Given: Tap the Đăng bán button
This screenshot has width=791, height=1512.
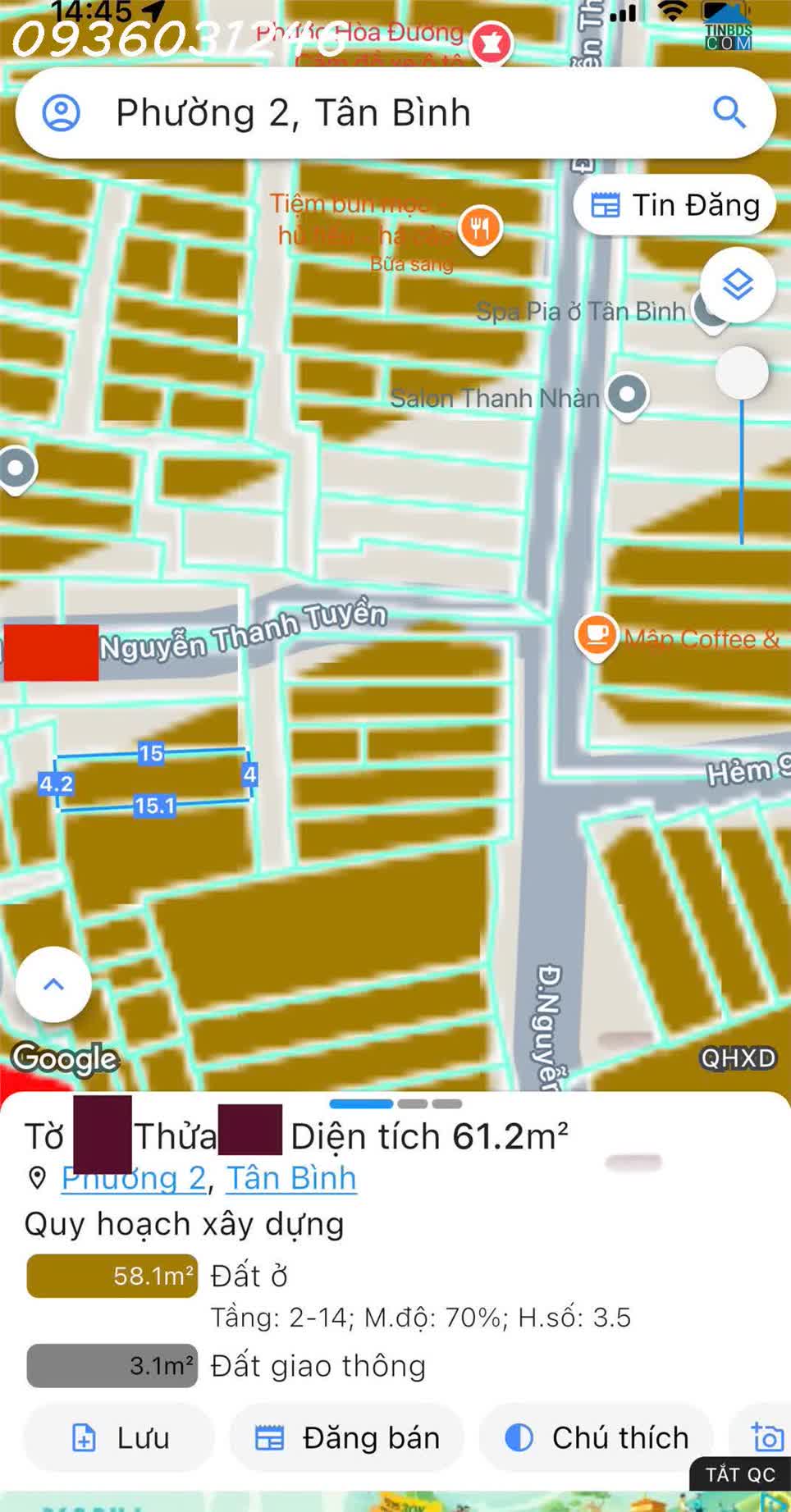Looking at the screenshot, I should coord(347,1437).
